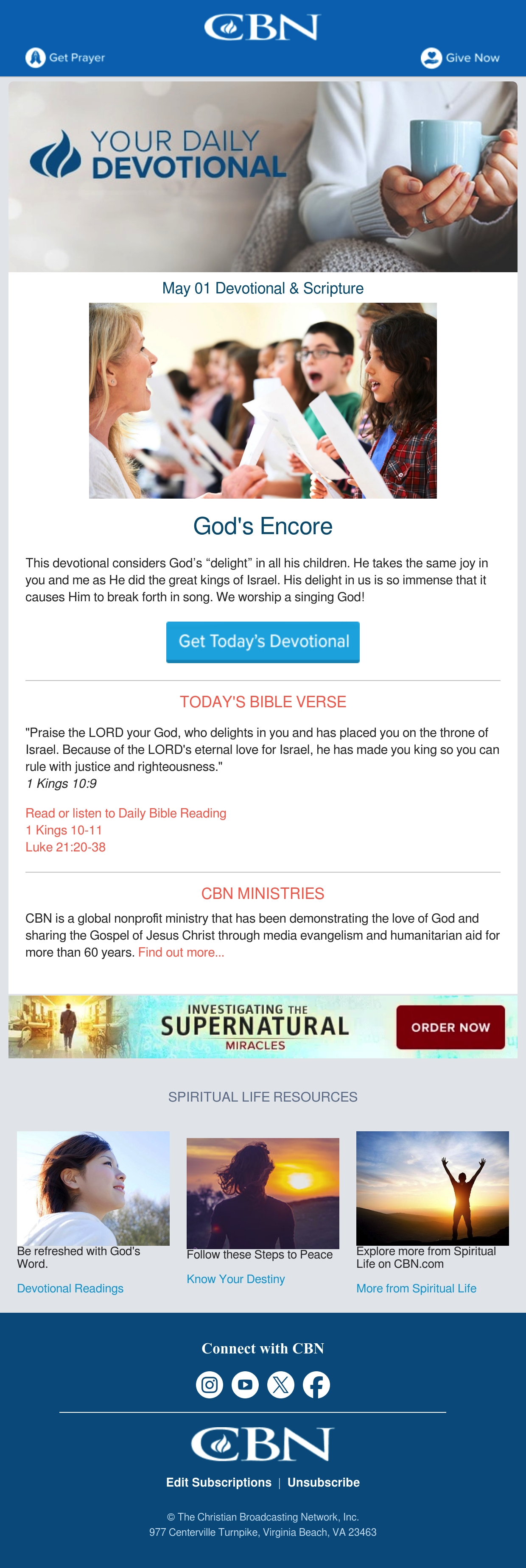Open the 1 Kings 10-11 reading
This screenshot has height=1568, width=526.
coord(64,830)
